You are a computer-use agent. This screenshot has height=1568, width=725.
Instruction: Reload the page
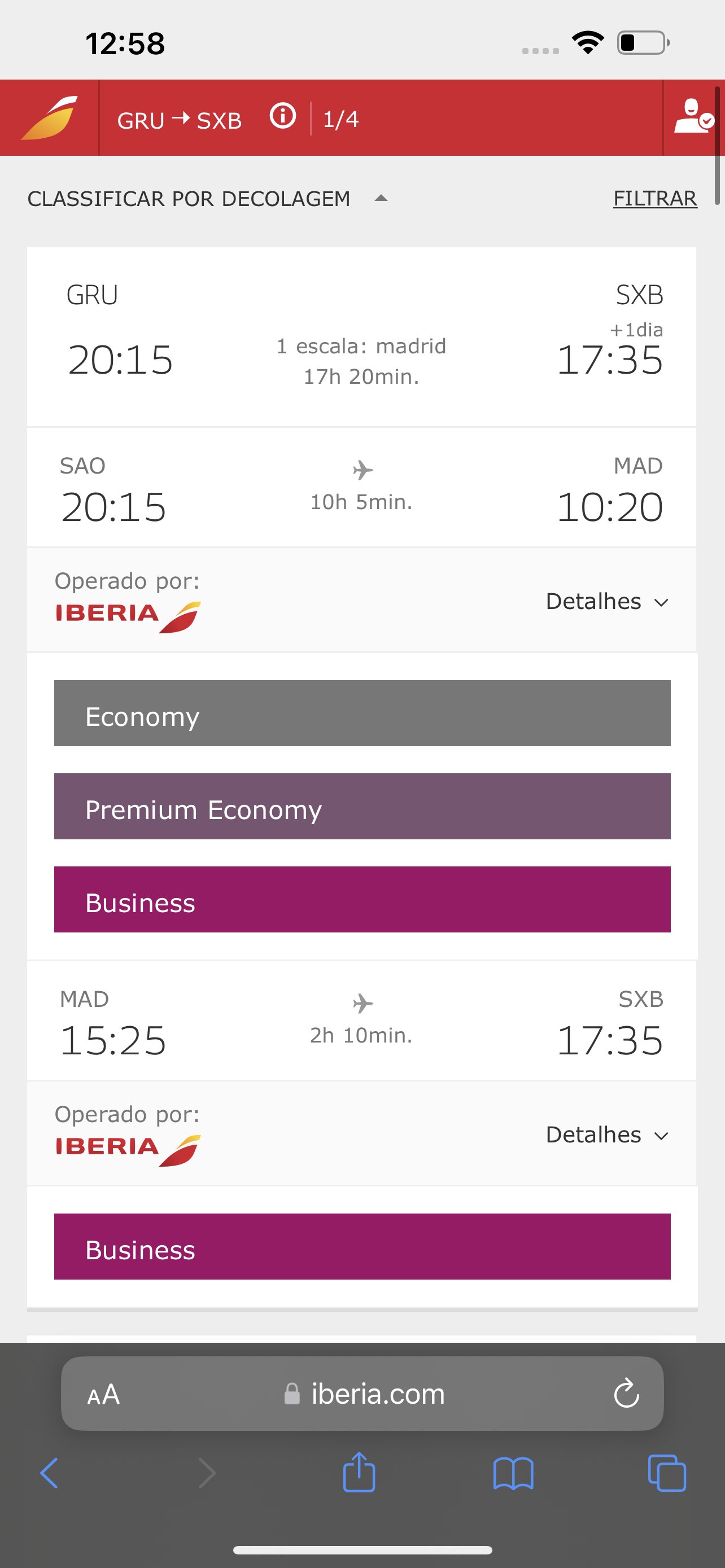pos(626,1393)
